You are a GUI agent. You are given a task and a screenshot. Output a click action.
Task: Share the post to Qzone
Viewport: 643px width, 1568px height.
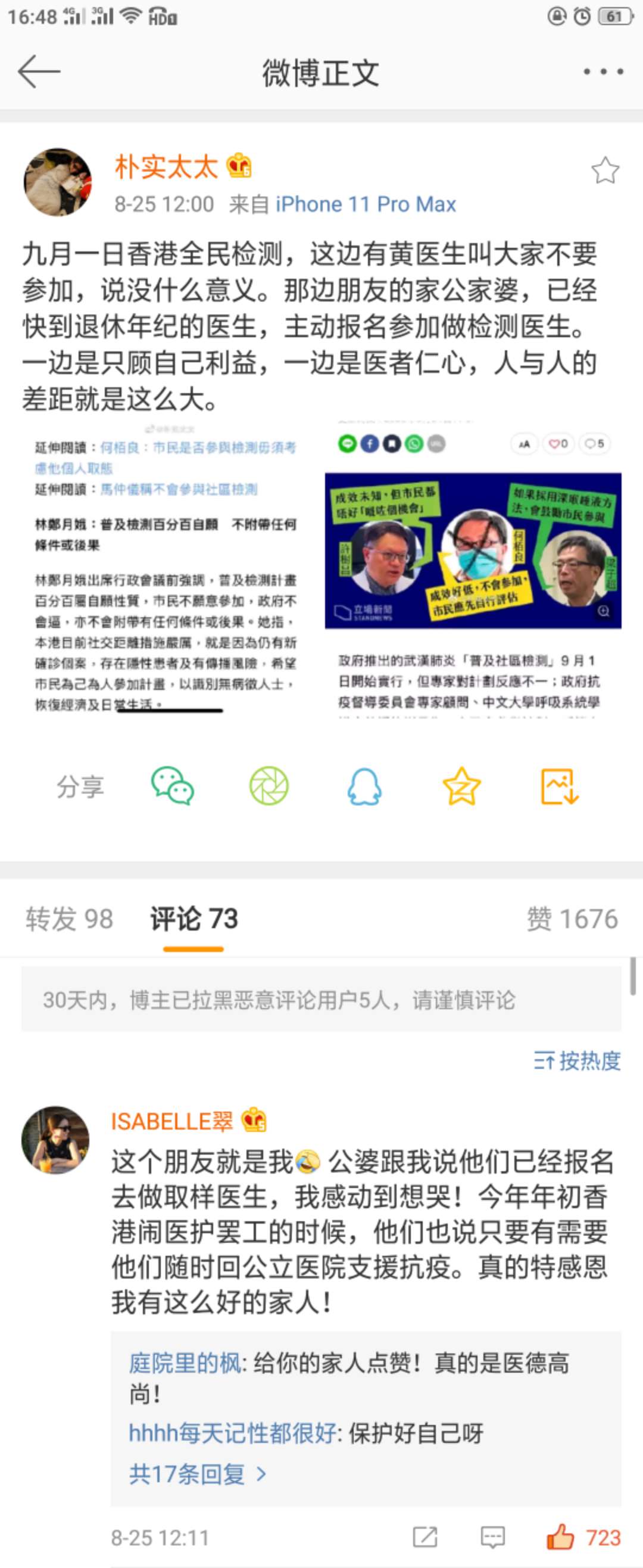pyautogui.click(x=462, y=786)
